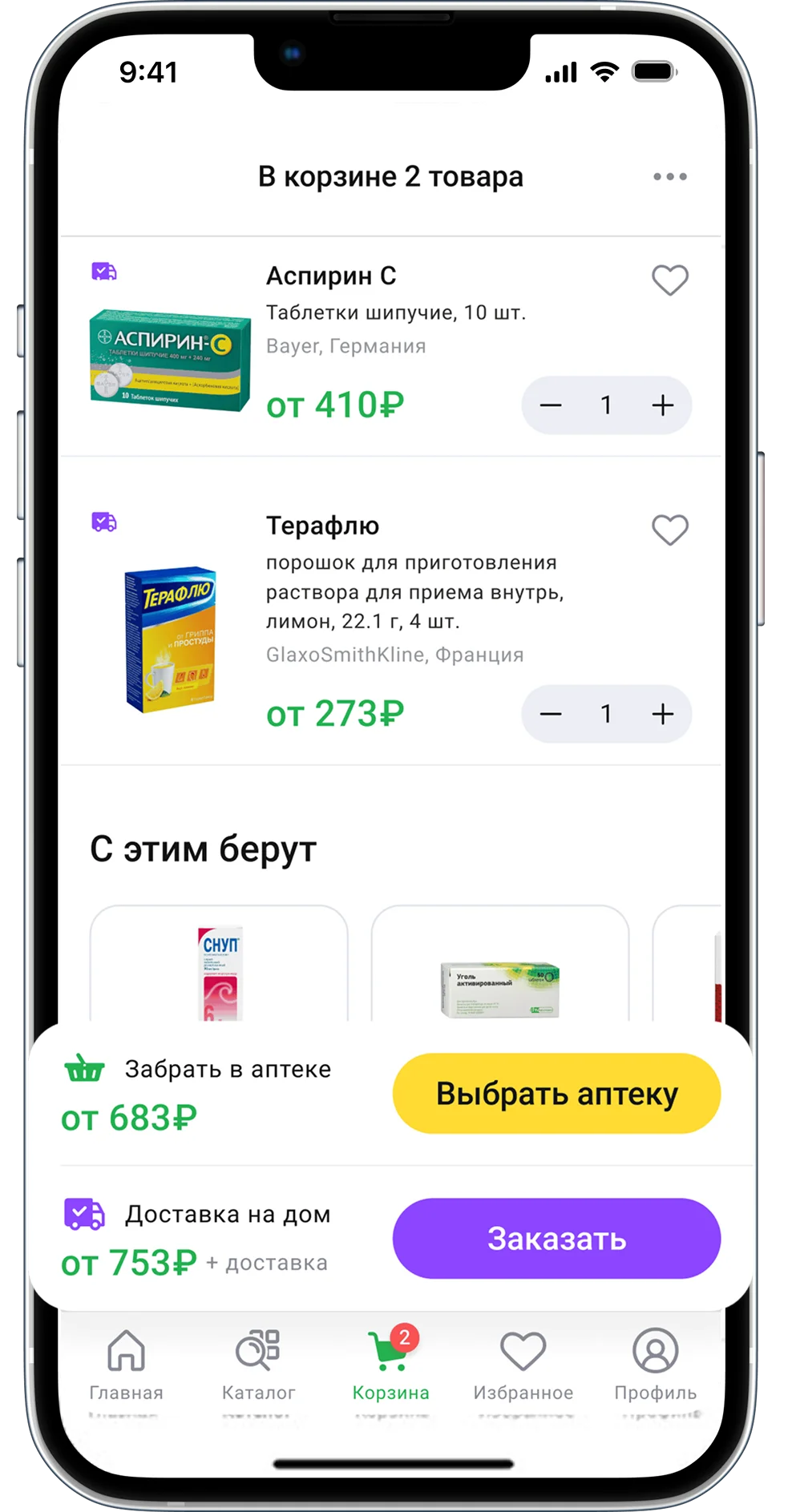Screen dimensions: 792x1512
Task: Increase Терафлю quantity
Action: (662, 714)
